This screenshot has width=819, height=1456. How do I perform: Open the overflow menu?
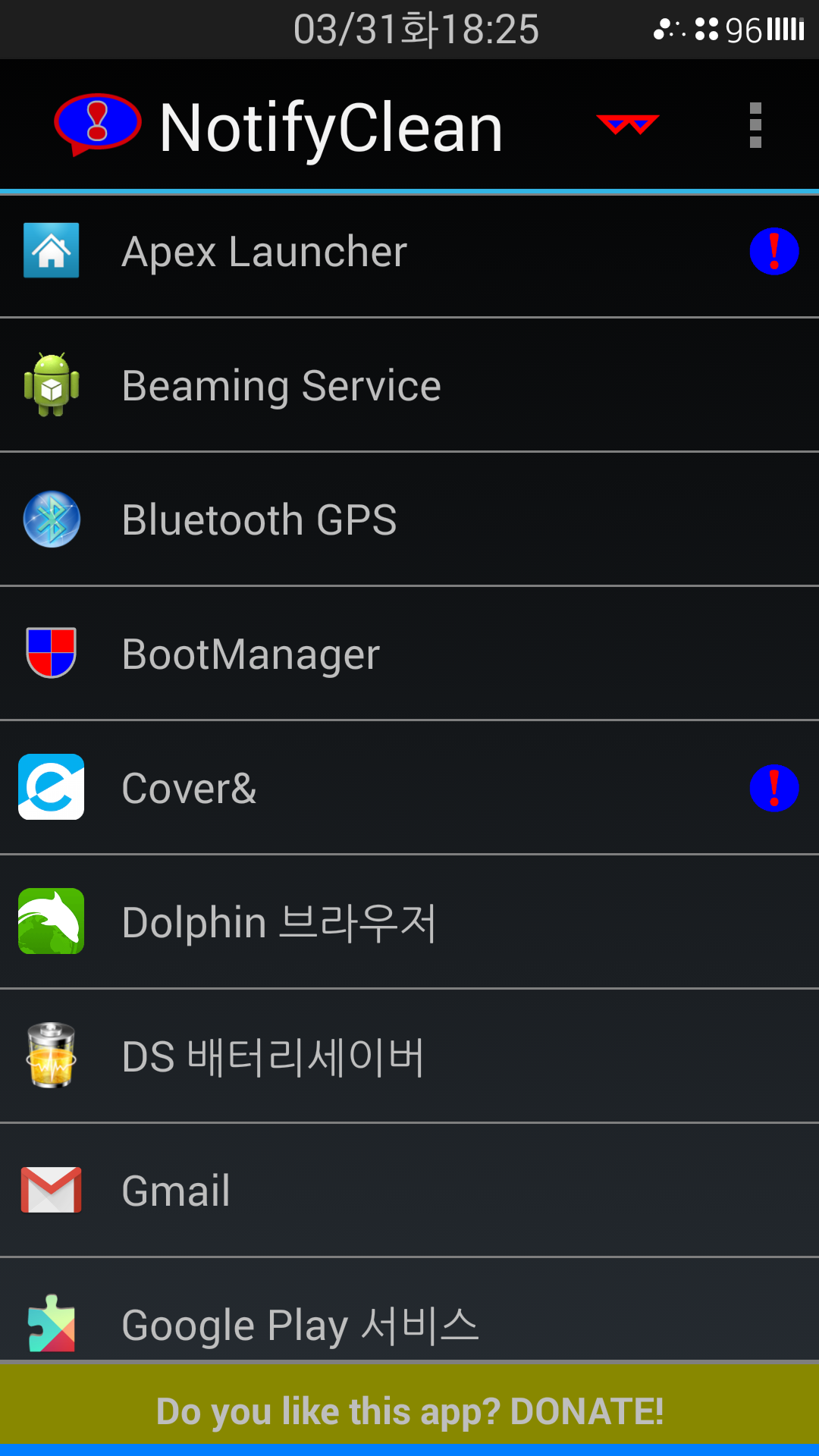(x=755, y=126)
